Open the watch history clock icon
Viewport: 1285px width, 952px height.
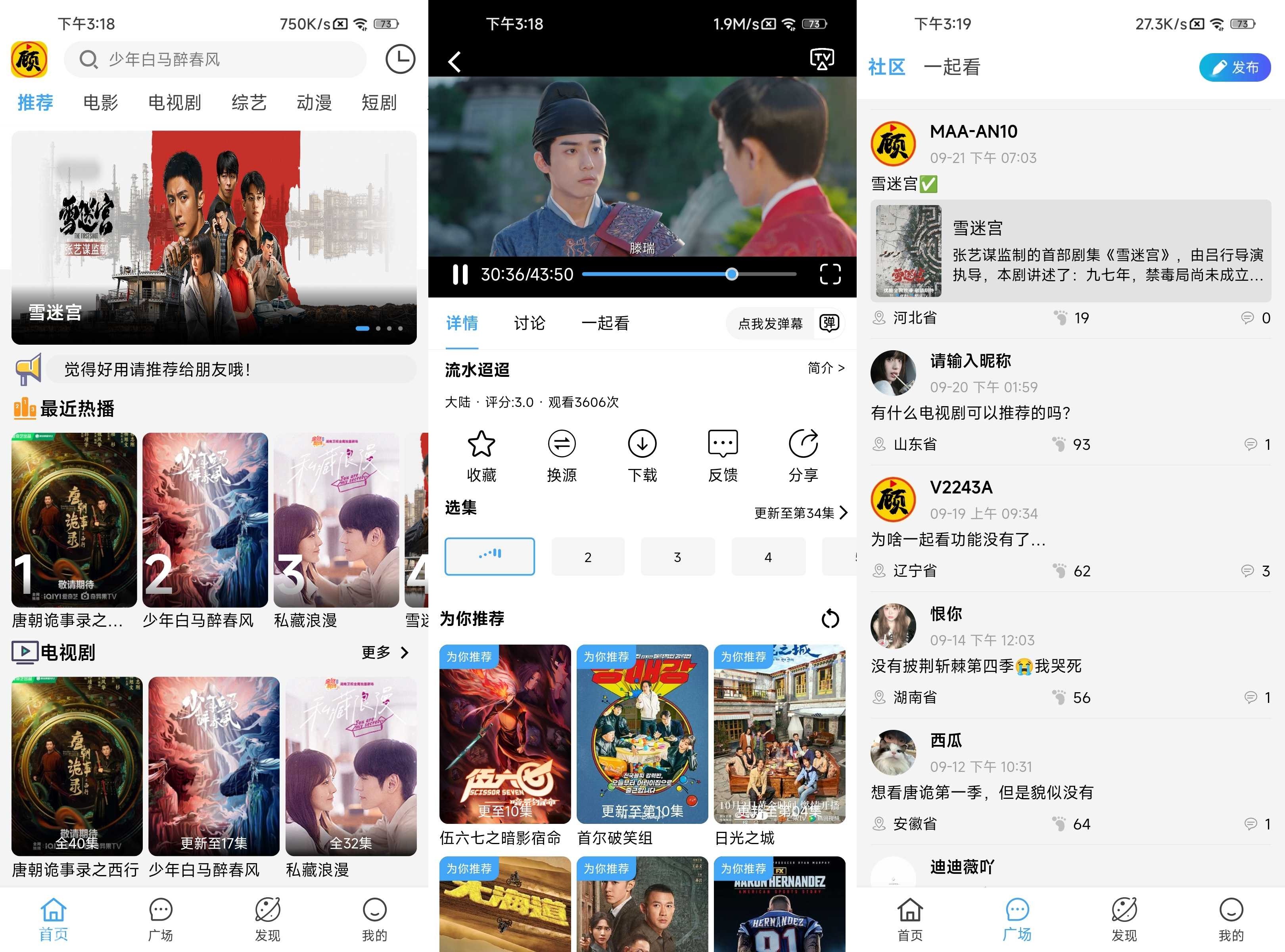click(400, 59)
